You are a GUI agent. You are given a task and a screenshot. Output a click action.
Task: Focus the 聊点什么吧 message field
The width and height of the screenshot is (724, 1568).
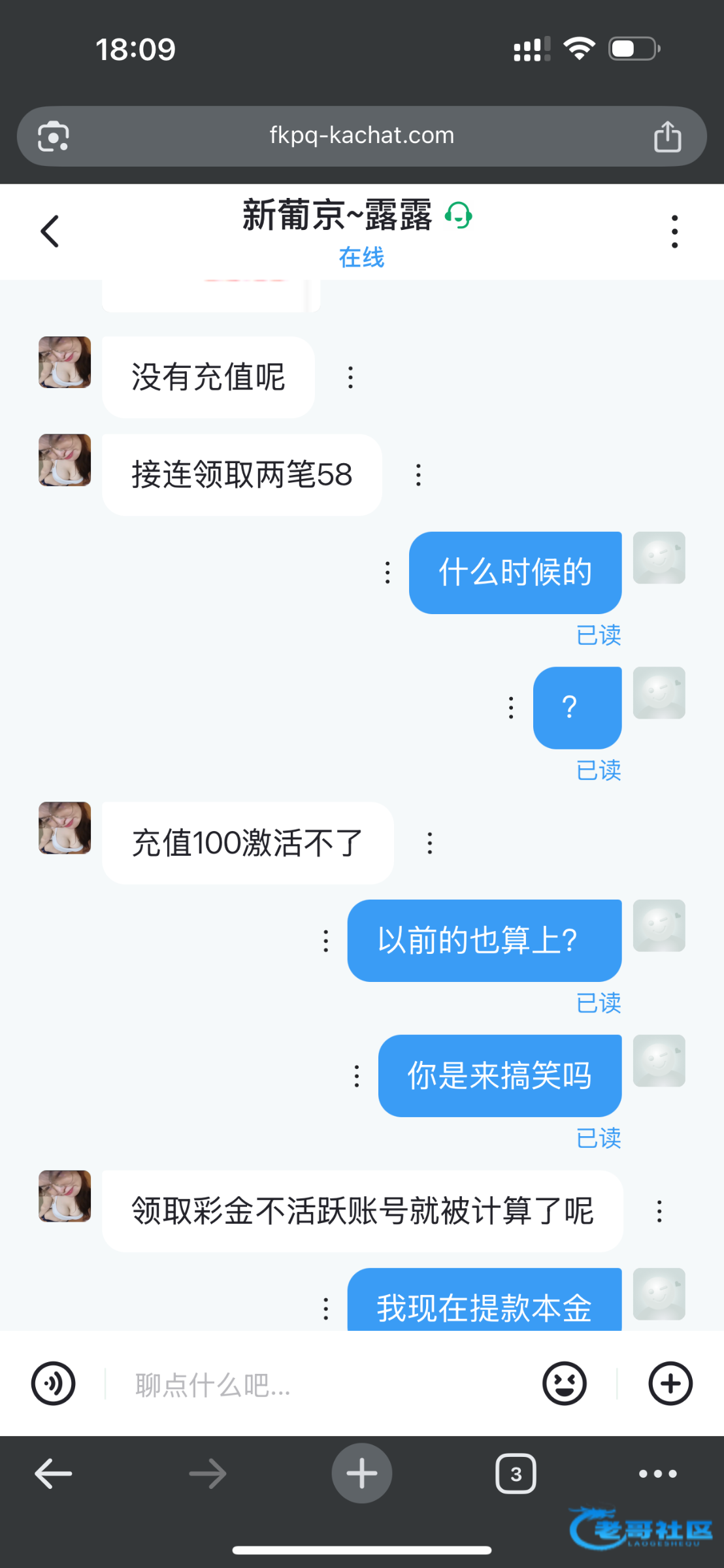coord(320,1384)
